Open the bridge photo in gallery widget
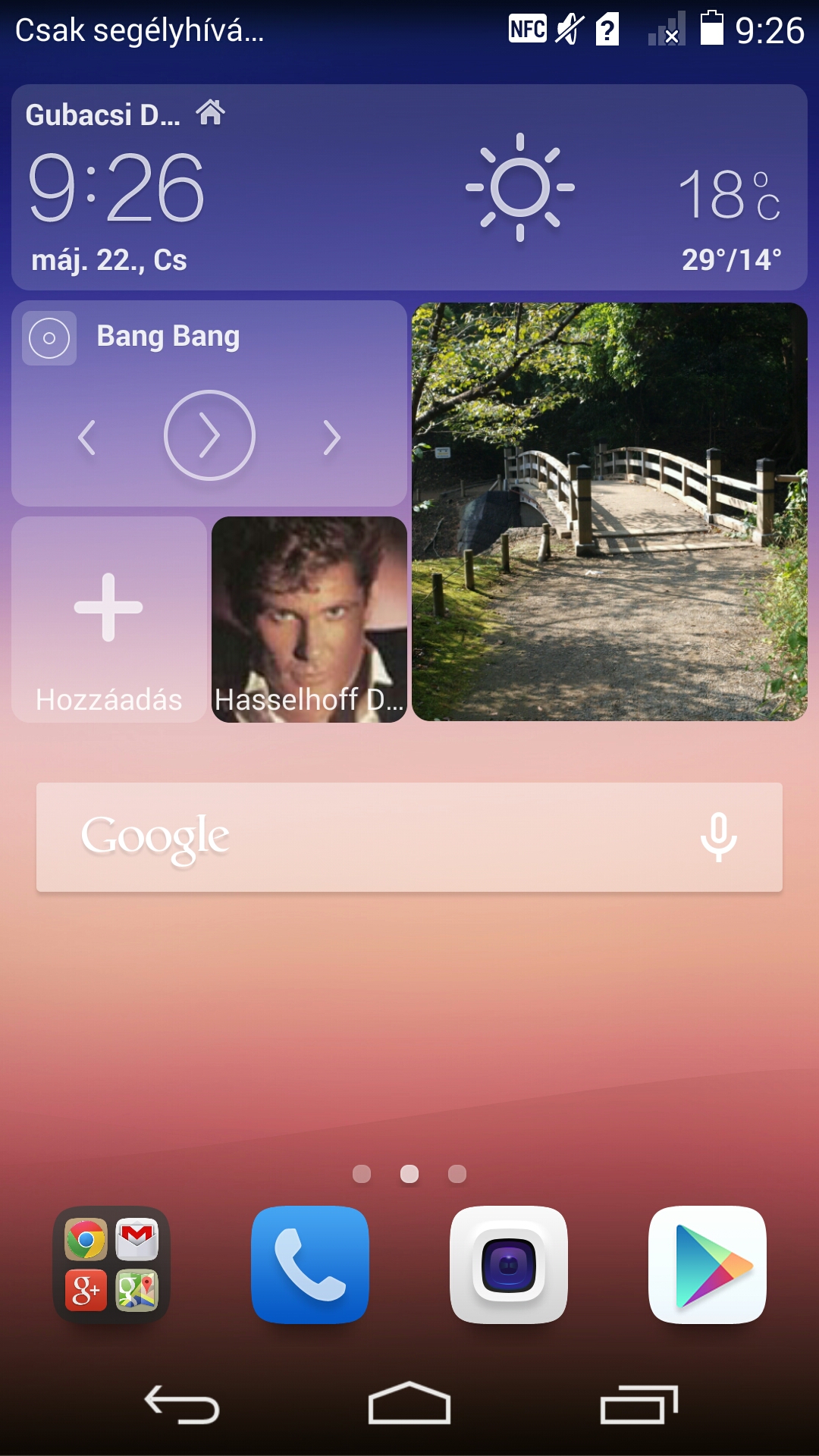 pos(609,512)
